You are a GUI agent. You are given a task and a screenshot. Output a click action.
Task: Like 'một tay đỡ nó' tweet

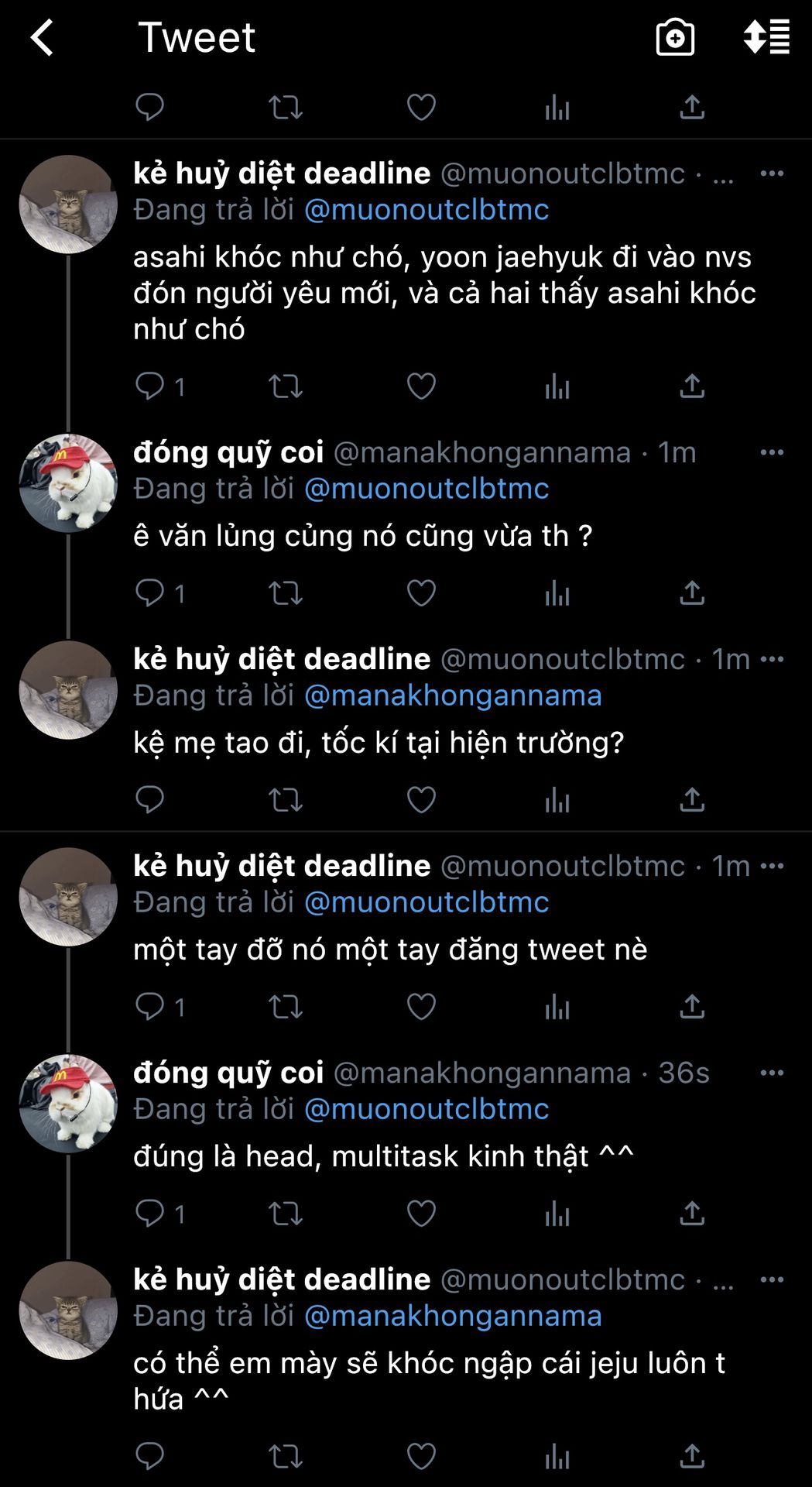[421, 1006]
